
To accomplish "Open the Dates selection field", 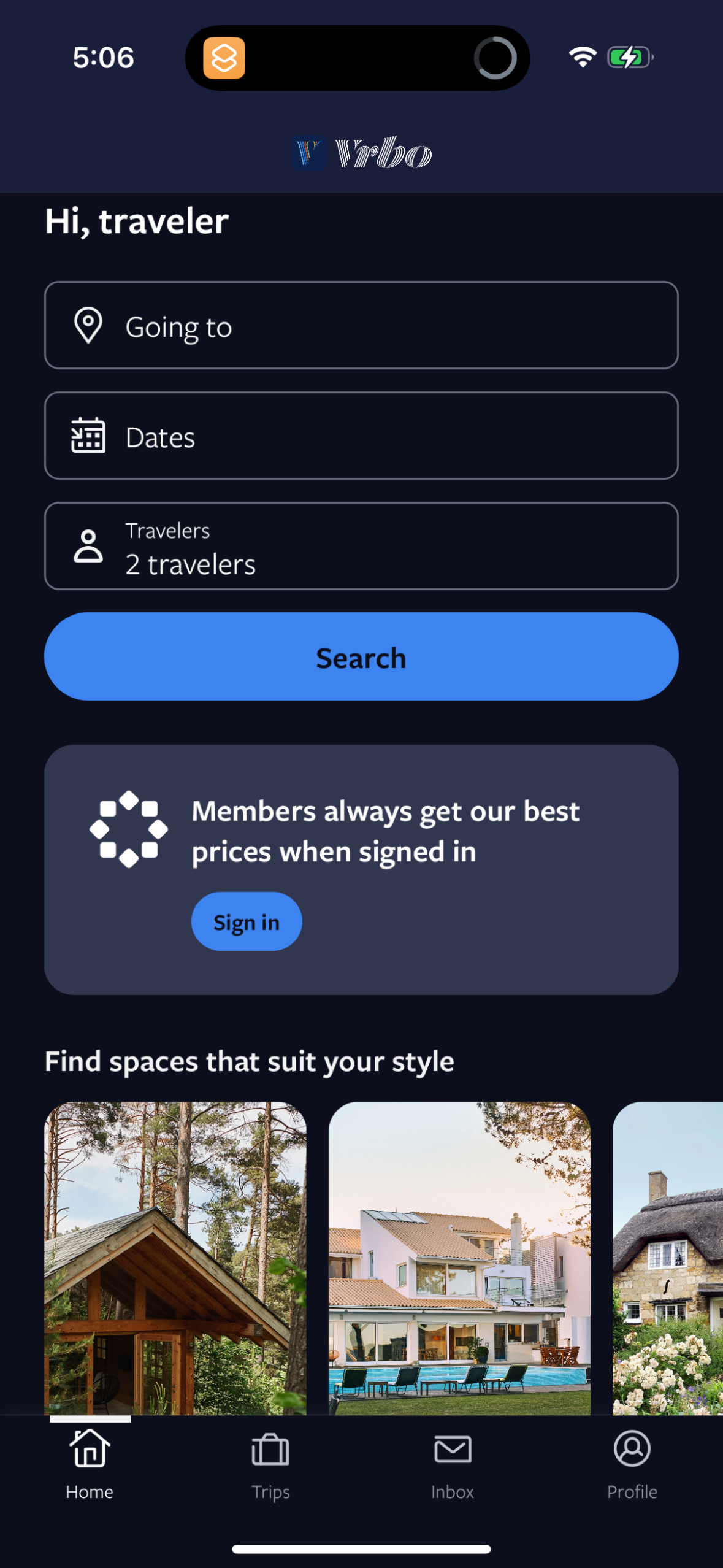I will 361,436.
